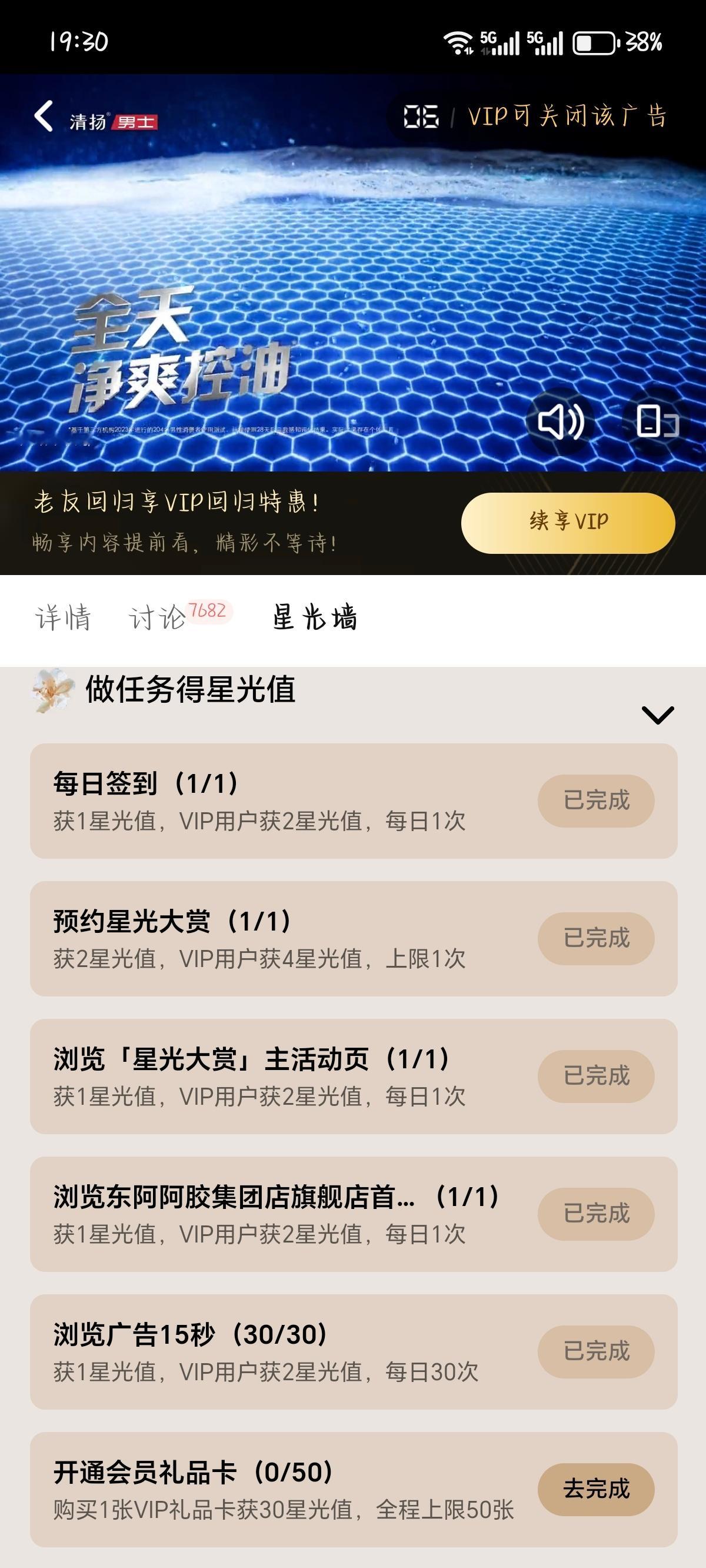The image size is (706, 1568).
Task: Switch to the 详情 tab
Action: [63, 620]
